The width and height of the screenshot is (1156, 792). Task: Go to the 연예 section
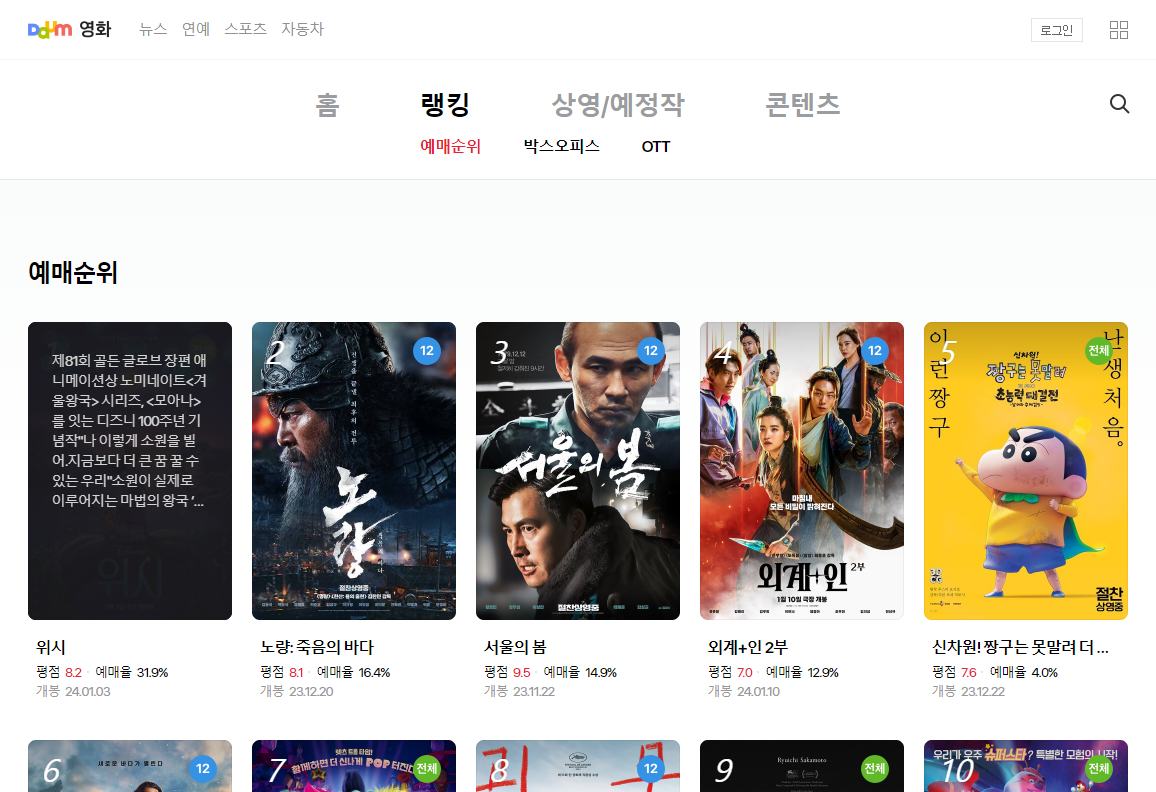196,29
